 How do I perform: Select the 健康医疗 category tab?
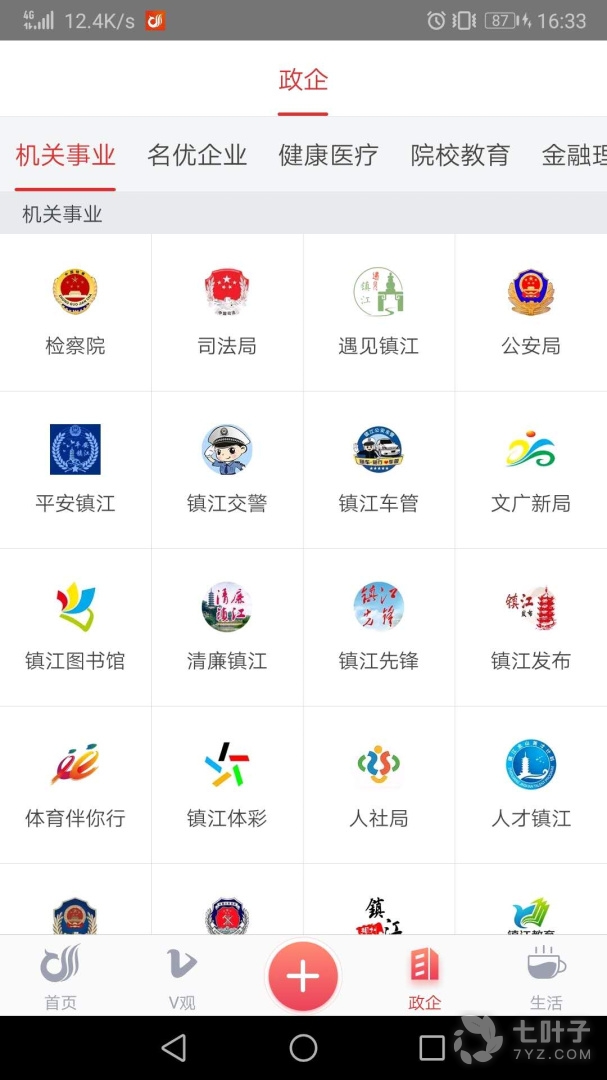point(328,155)
